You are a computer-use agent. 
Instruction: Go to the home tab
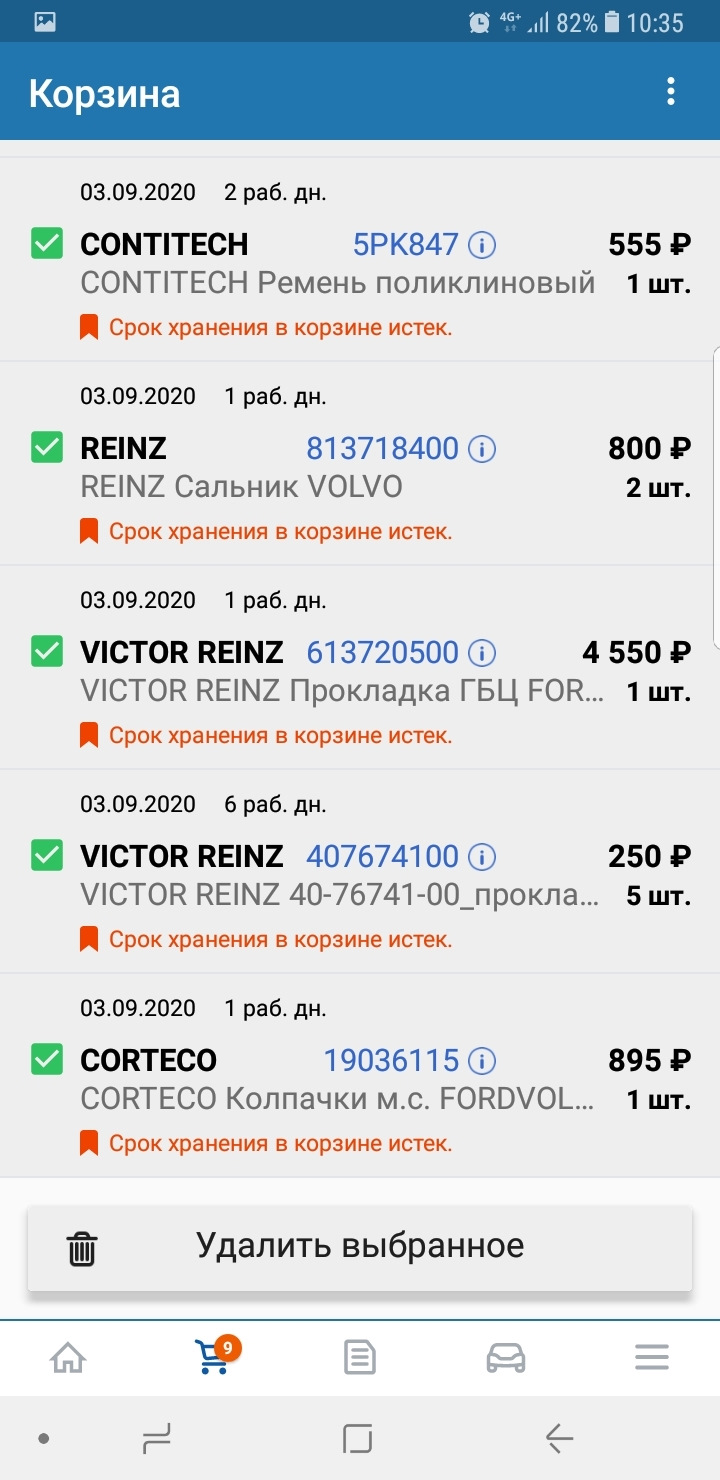pyautogui.click(x=68, y=1357)
